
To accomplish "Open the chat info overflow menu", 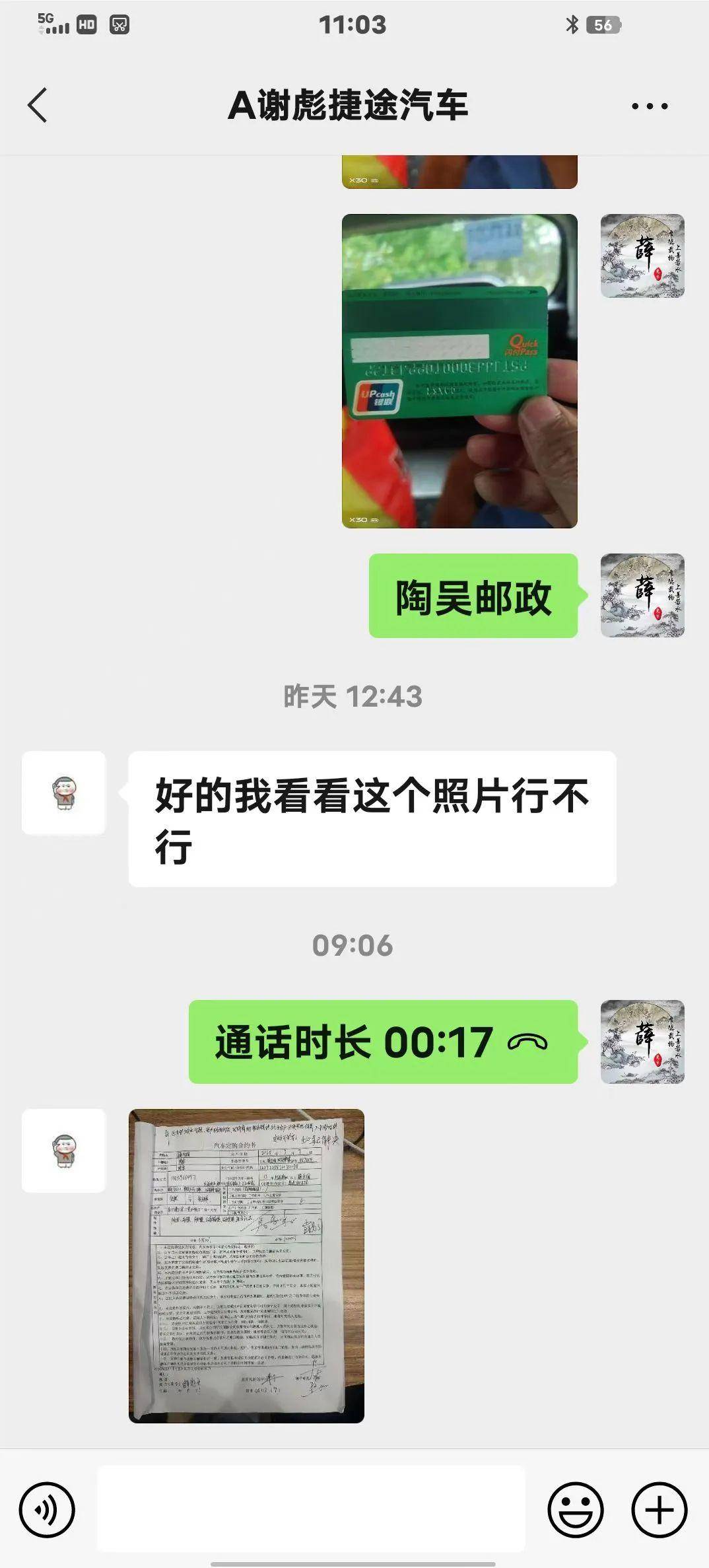I will tap(650, 106).
